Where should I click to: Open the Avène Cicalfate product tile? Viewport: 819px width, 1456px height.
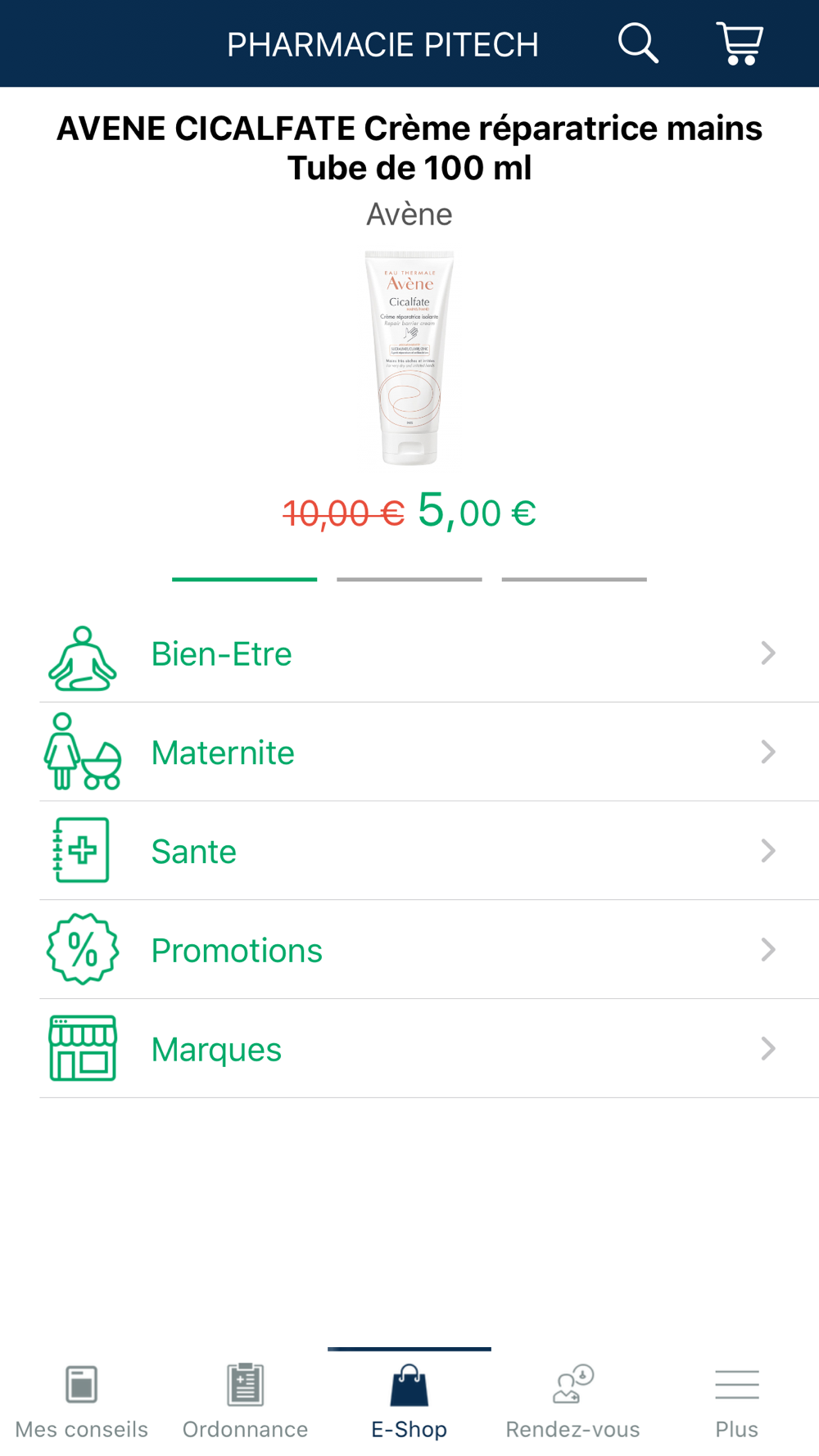click(409, 358)
